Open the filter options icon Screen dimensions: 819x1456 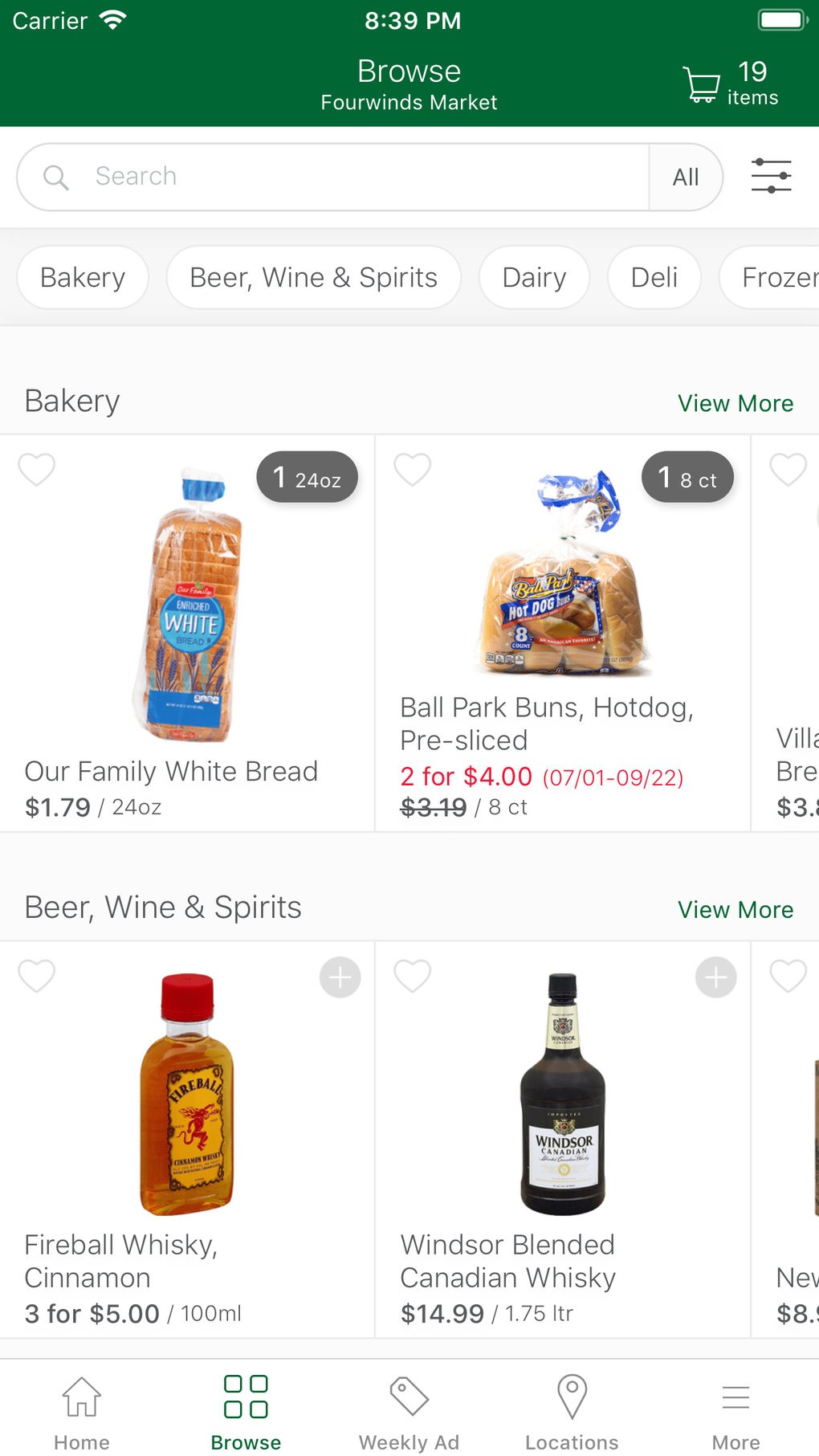(x=771, y=176)
